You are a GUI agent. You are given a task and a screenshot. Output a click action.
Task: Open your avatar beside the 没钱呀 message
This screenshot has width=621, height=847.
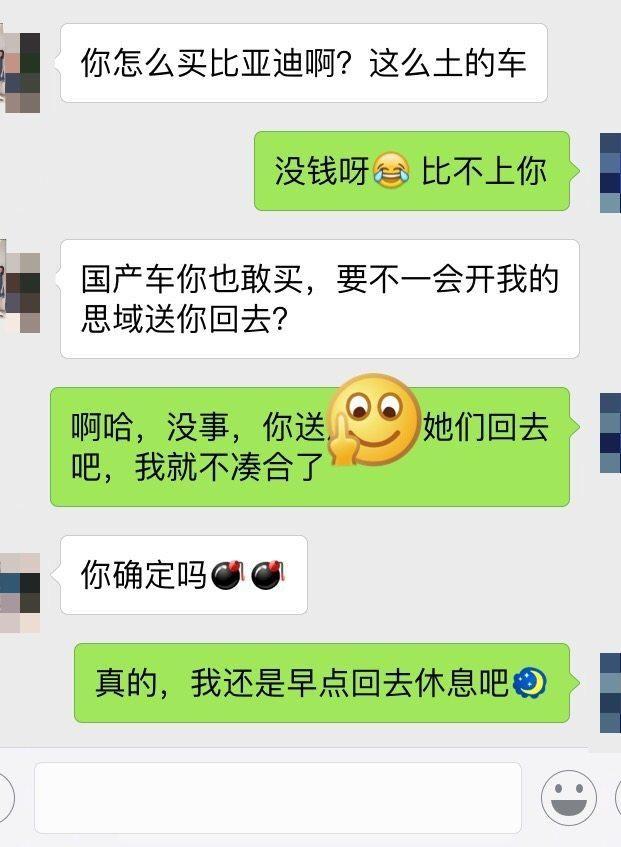[x=609, y=172]
